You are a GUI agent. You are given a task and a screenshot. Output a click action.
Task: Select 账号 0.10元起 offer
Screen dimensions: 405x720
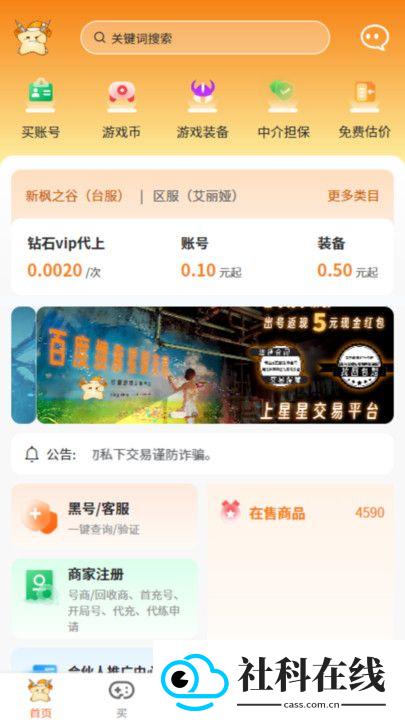tap(211, 257)
